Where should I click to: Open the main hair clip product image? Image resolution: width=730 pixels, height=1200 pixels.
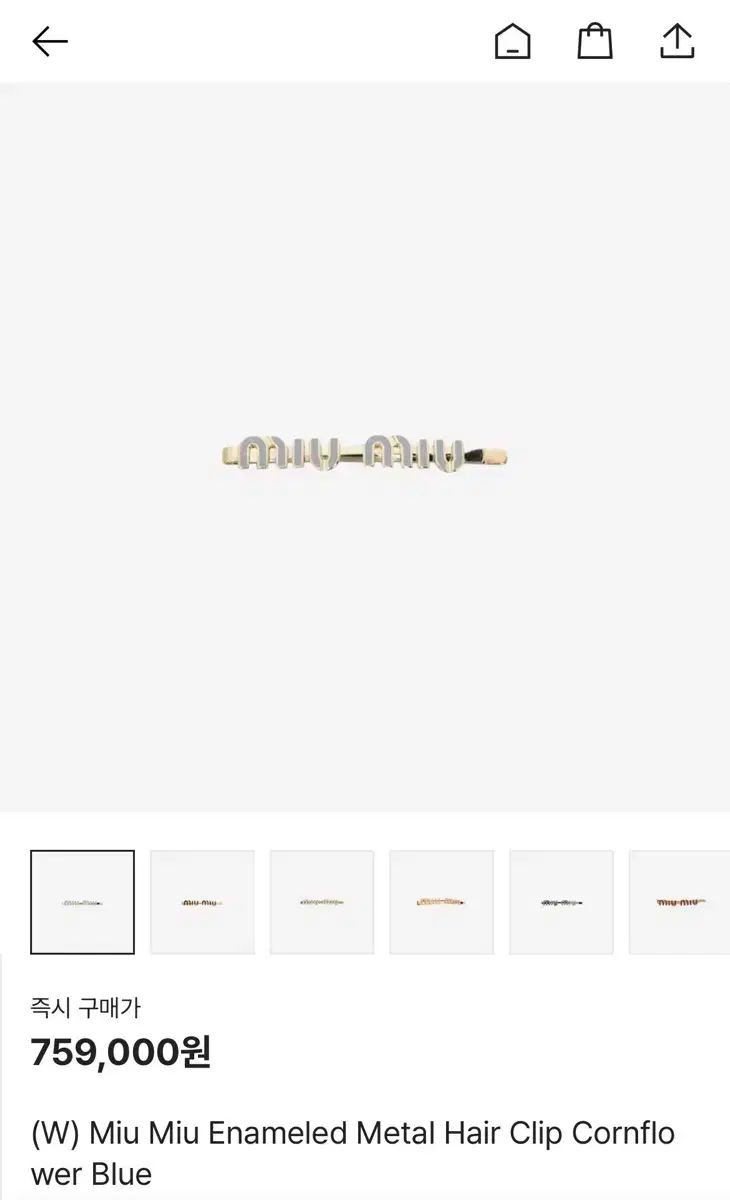click(365, 453)
